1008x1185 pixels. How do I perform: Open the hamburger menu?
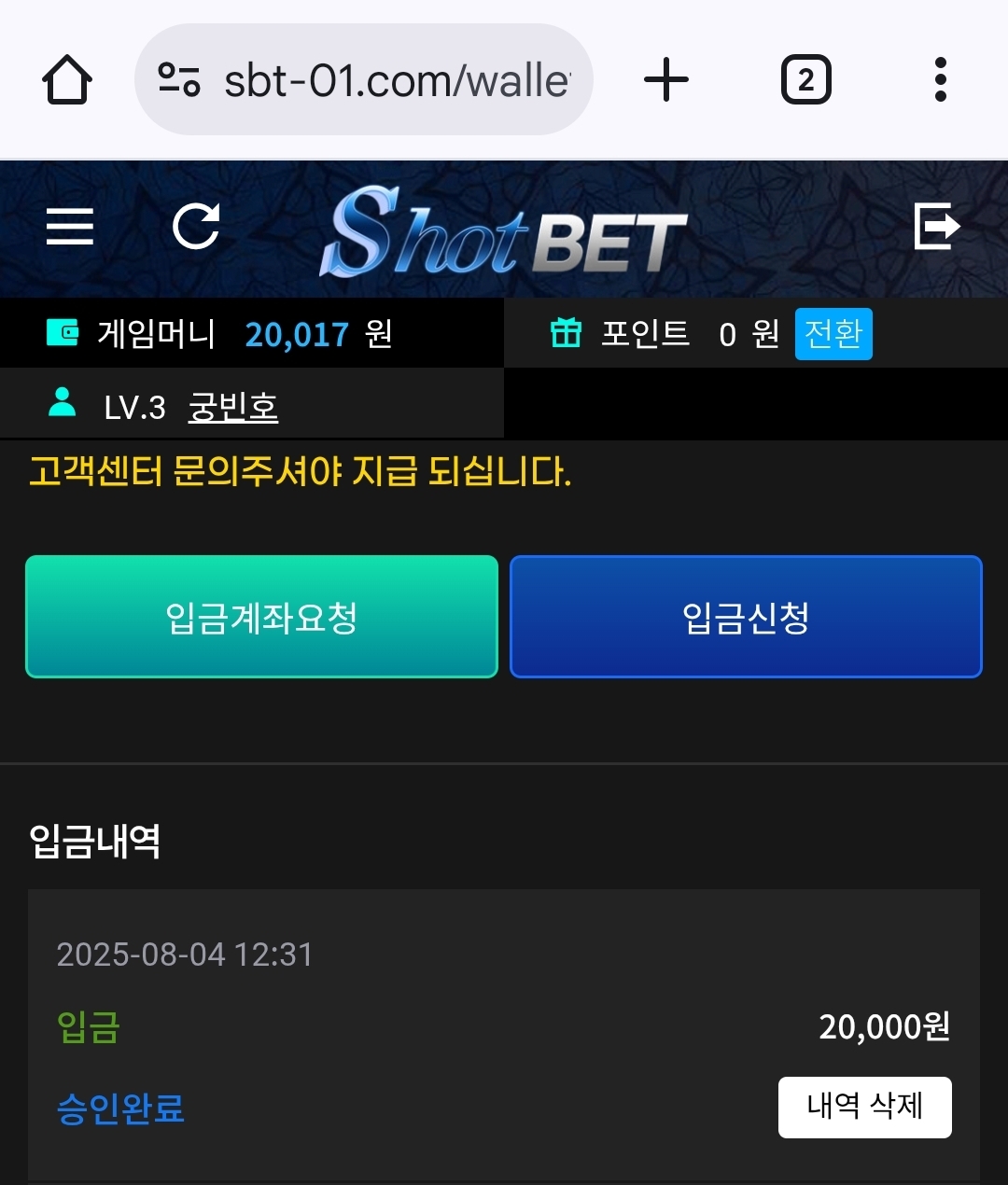click(70, 227)
